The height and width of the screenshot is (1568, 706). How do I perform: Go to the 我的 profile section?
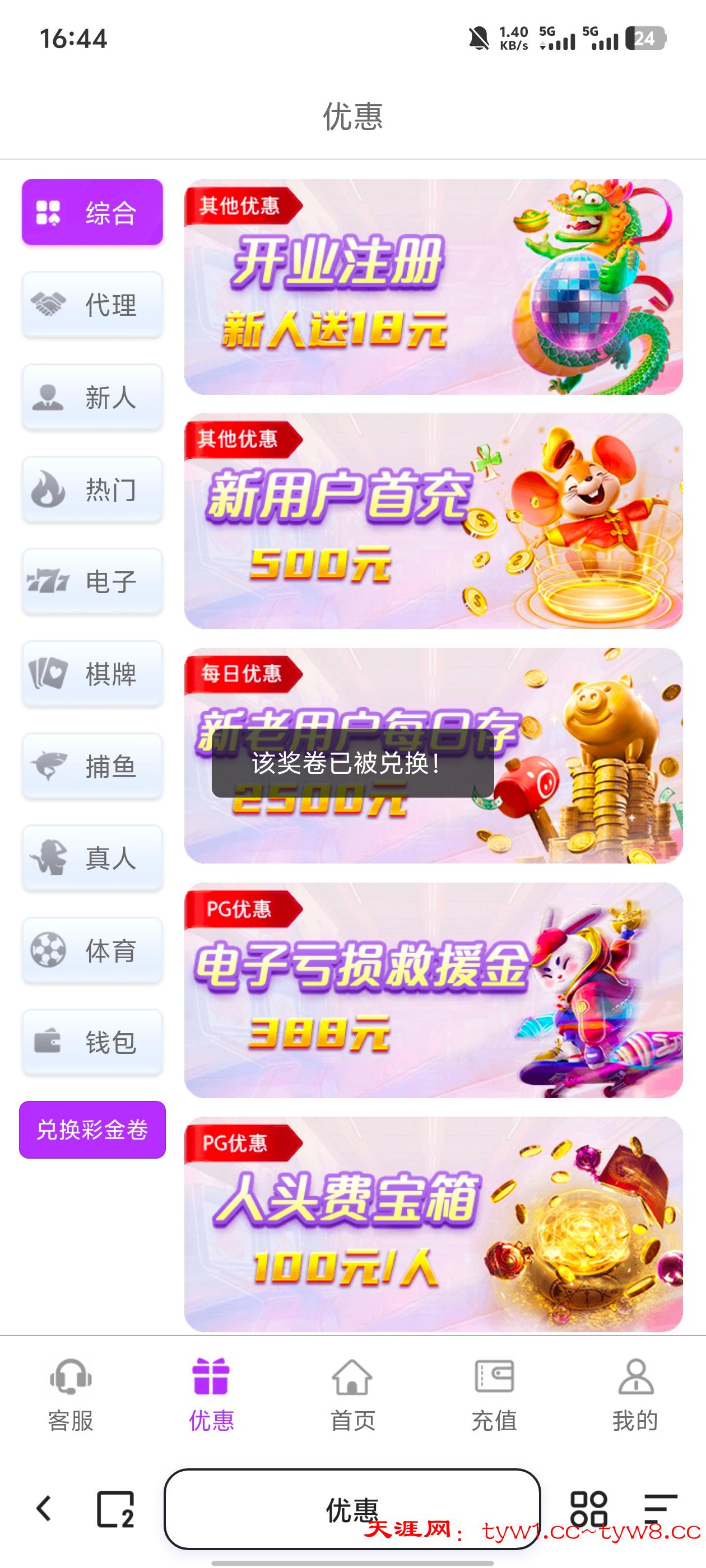coord(635,1394)
